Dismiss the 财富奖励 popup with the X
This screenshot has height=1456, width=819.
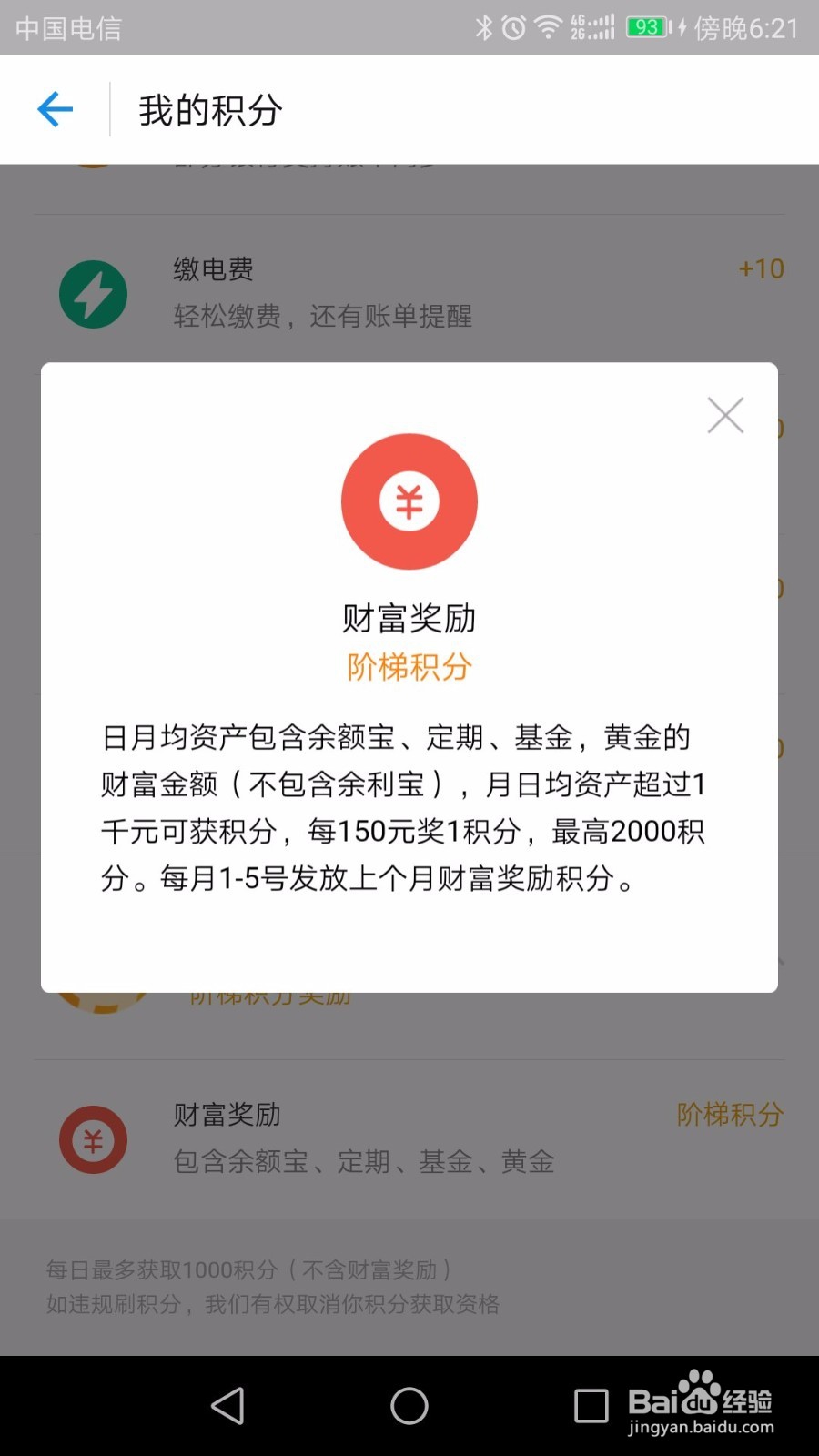724,415
